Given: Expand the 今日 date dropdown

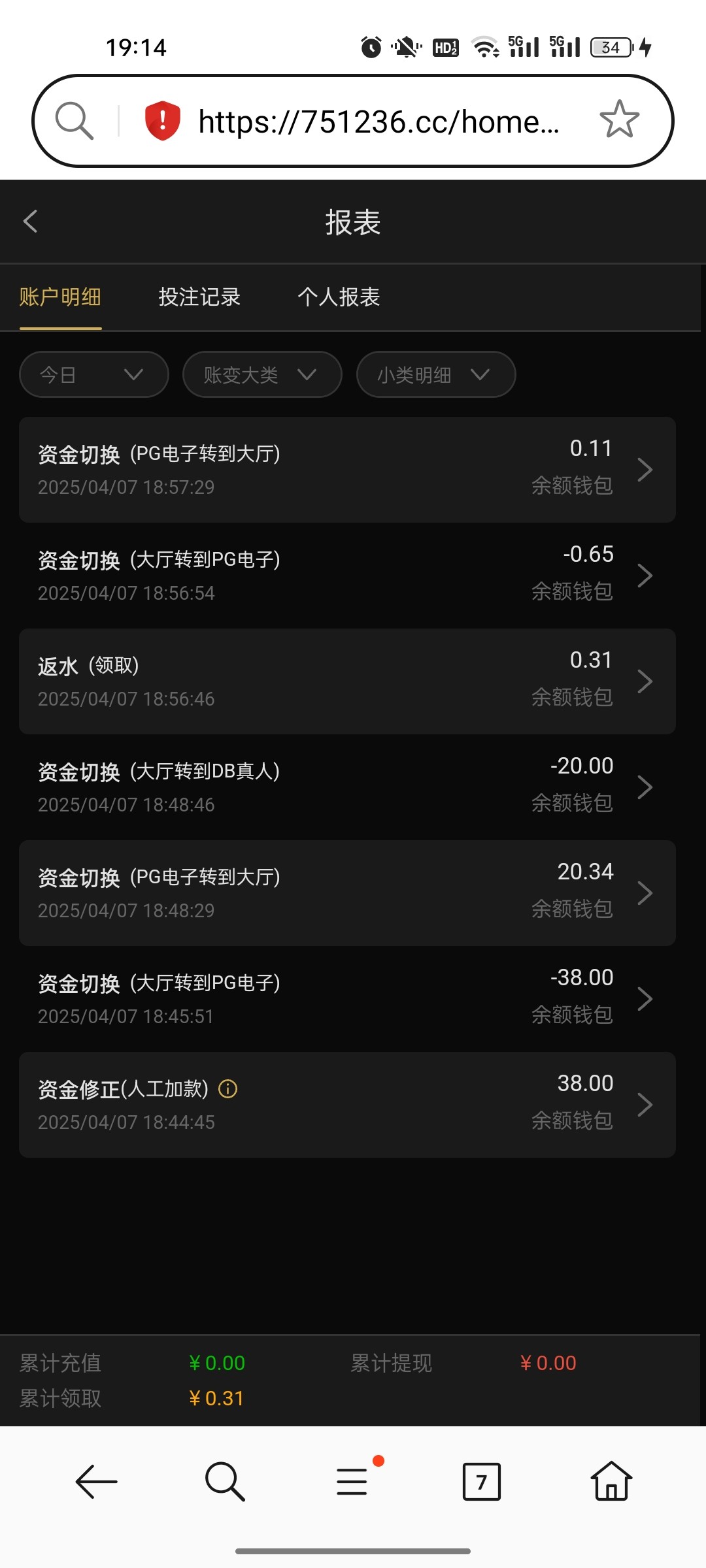Looking at the screenshot, I should point(93,374).
